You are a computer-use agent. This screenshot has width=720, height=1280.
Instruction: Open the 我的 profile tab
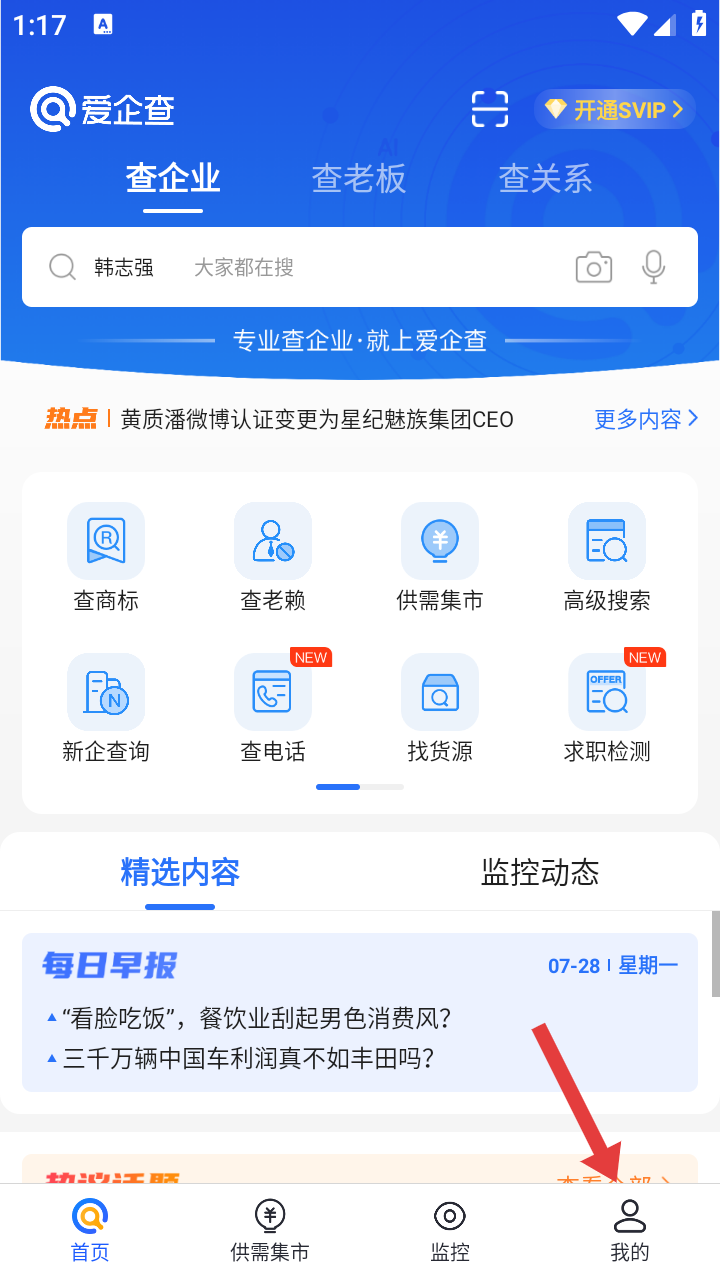[630, 1232]
